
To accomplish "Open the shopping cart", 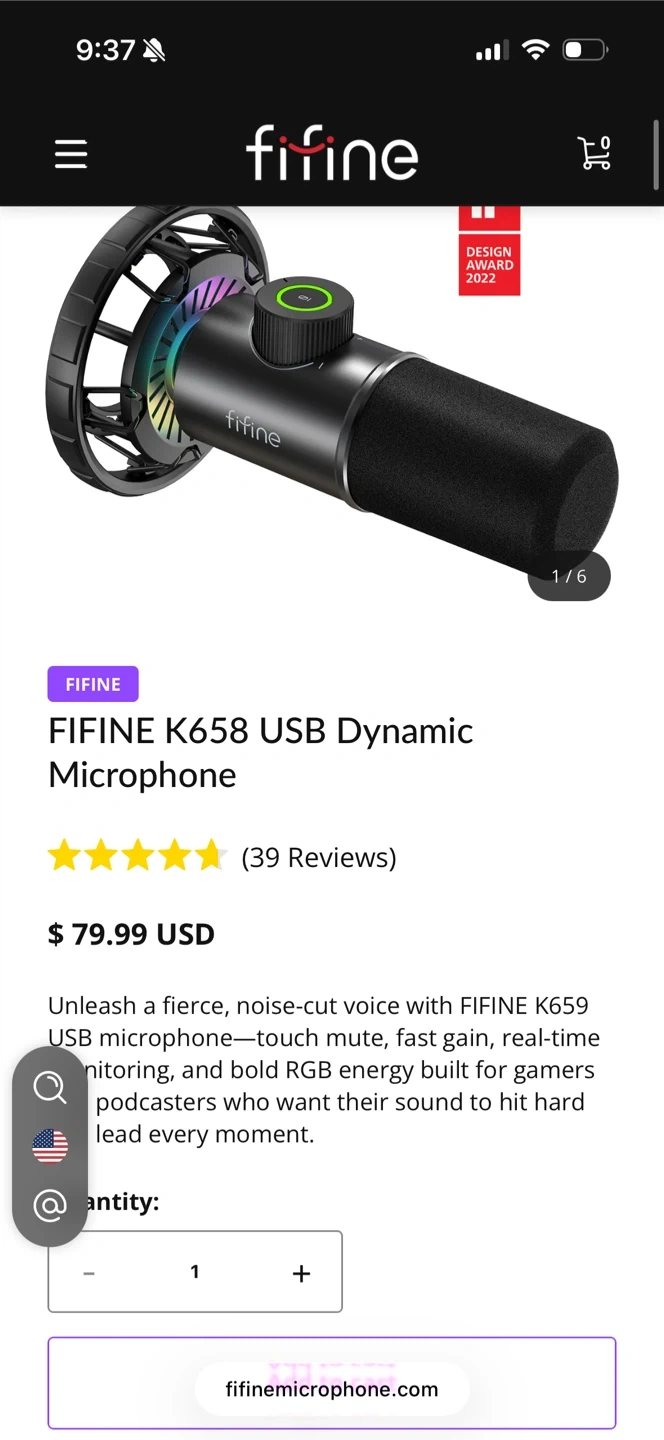I will pos(594,152).
